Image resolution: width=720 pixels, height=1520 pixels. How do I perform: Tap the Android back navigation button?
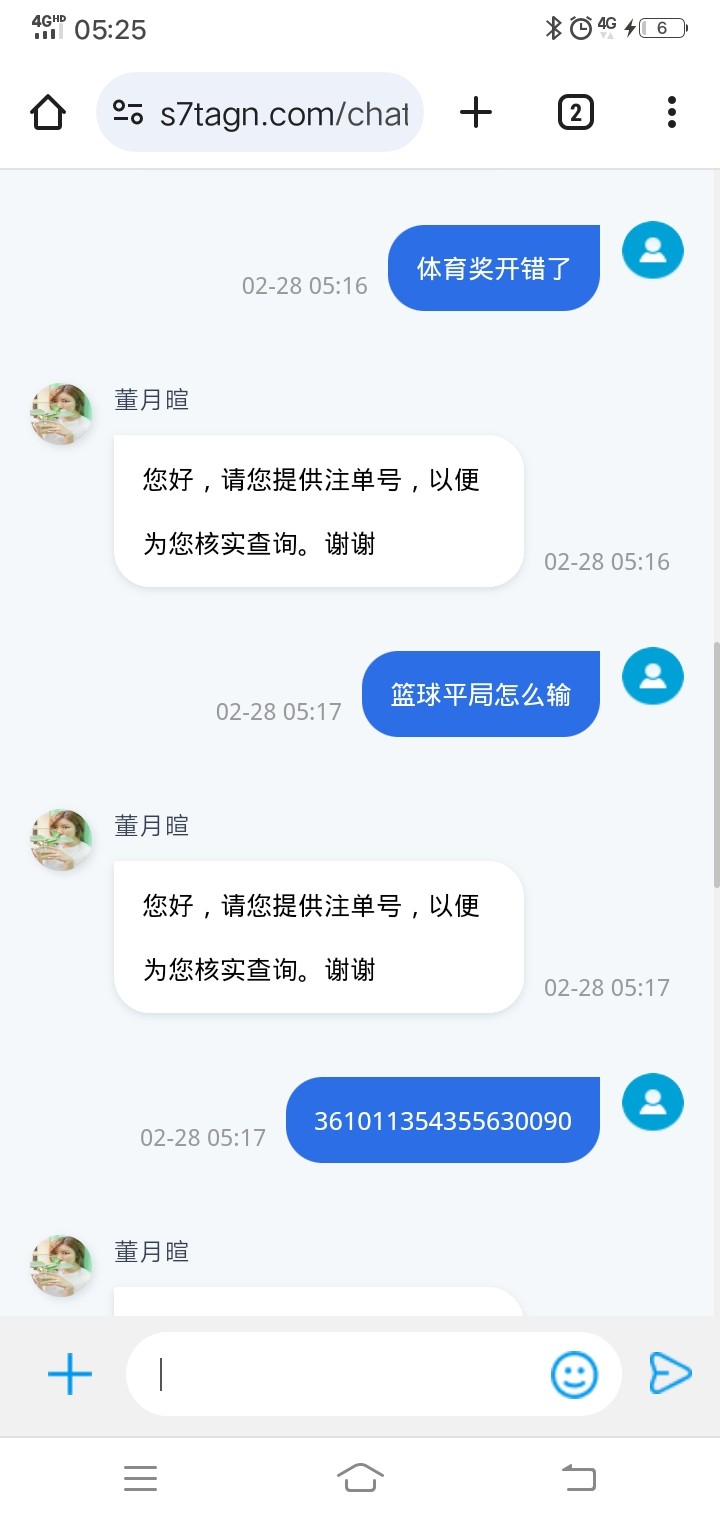tap(578, 1478)
